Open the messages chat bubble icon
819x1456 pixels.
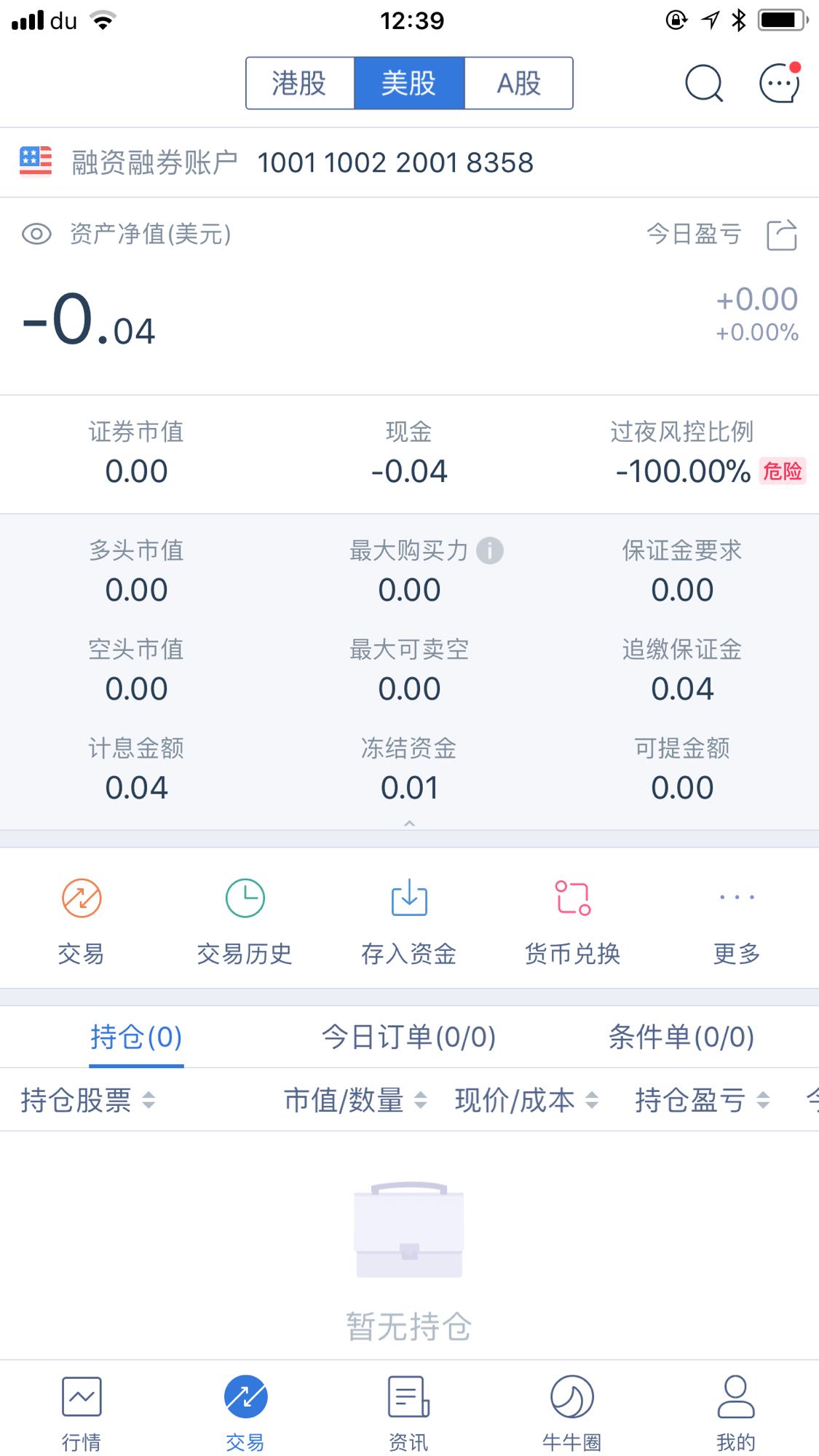780,82
